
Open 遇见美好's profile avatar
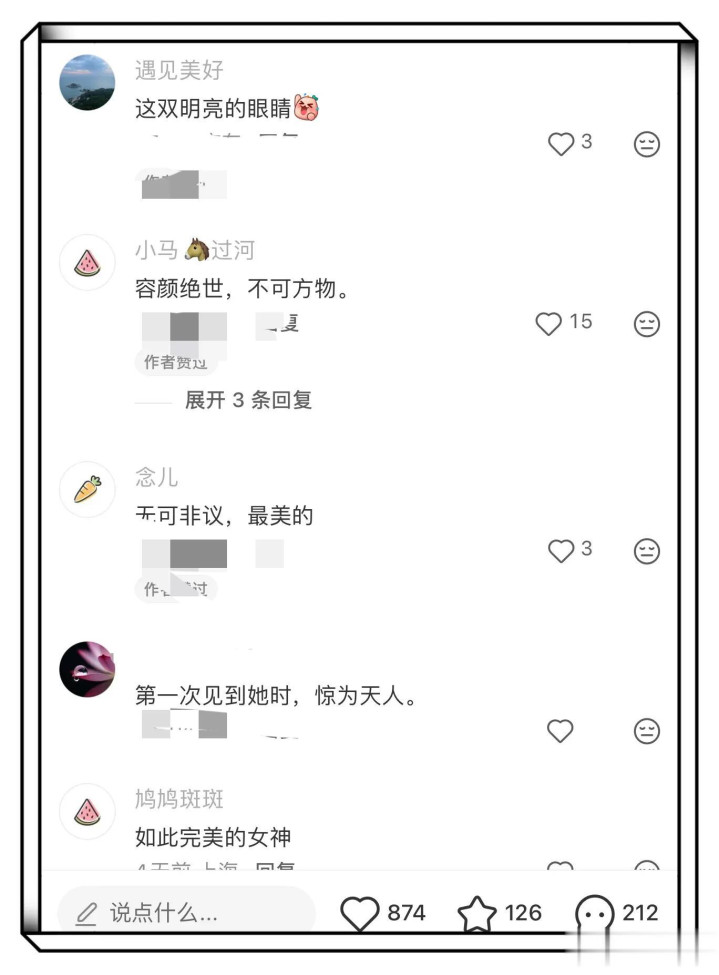point(87,83)
